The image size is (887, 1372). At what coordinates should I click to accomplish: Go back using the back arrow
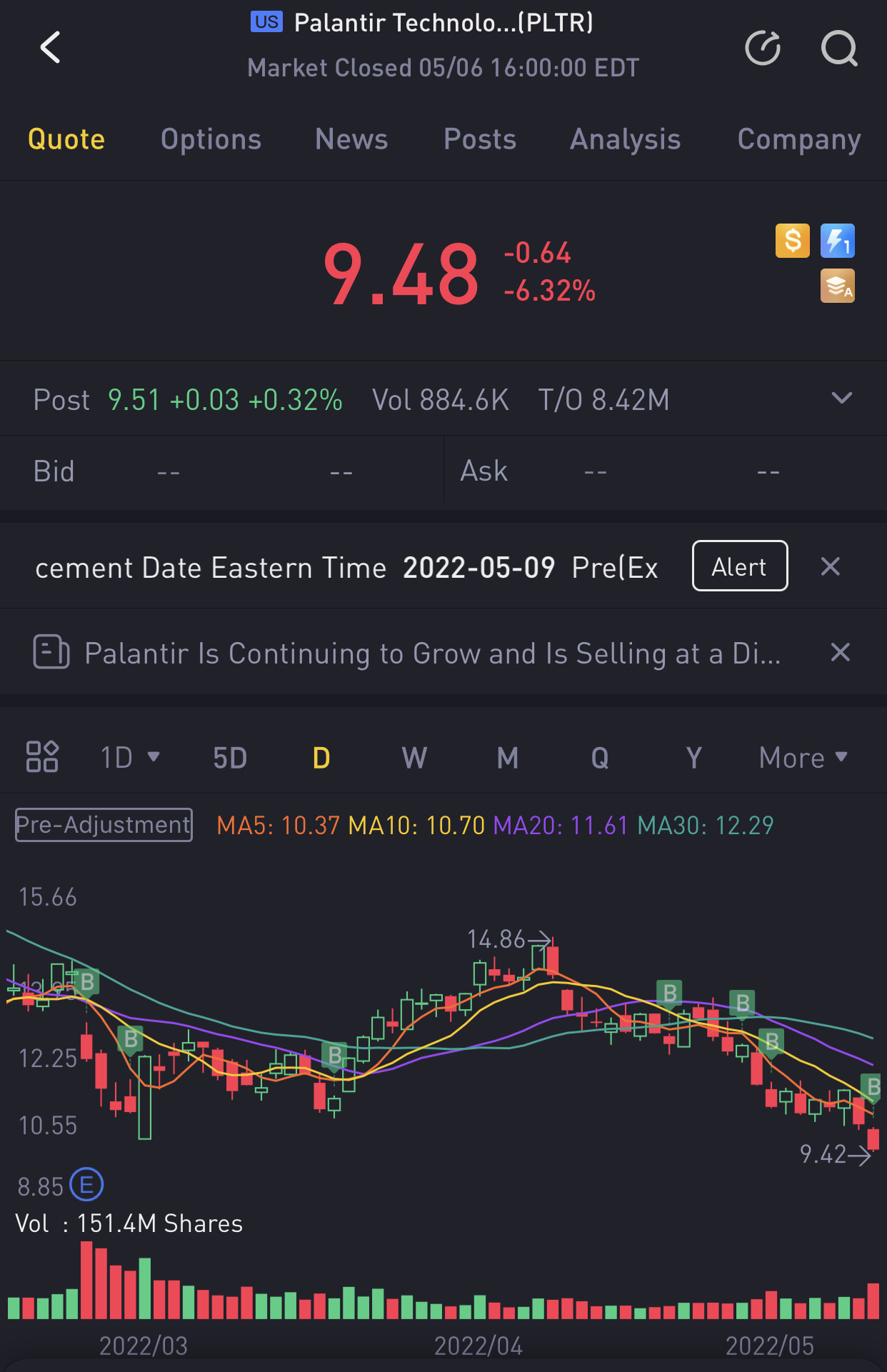click(50, 48)
